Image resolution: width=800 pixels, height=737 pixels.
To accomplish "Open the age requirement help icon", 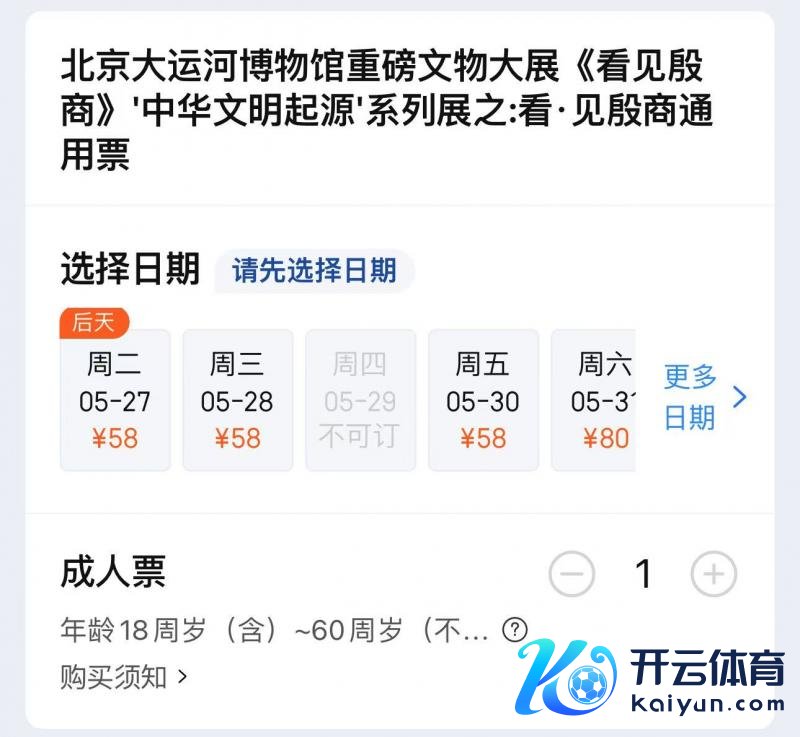I will pyautogui.click(x=514, y=630).
